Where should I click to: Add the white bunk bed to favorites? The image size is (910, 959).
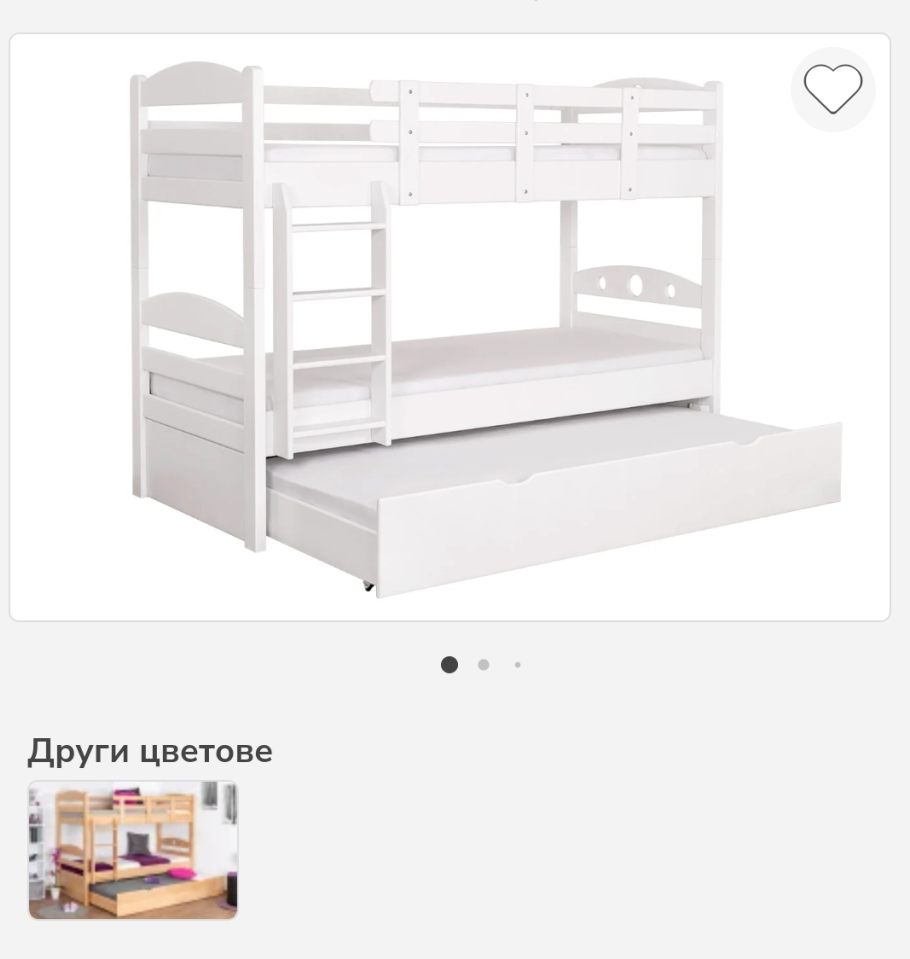[x=832, y=89]
